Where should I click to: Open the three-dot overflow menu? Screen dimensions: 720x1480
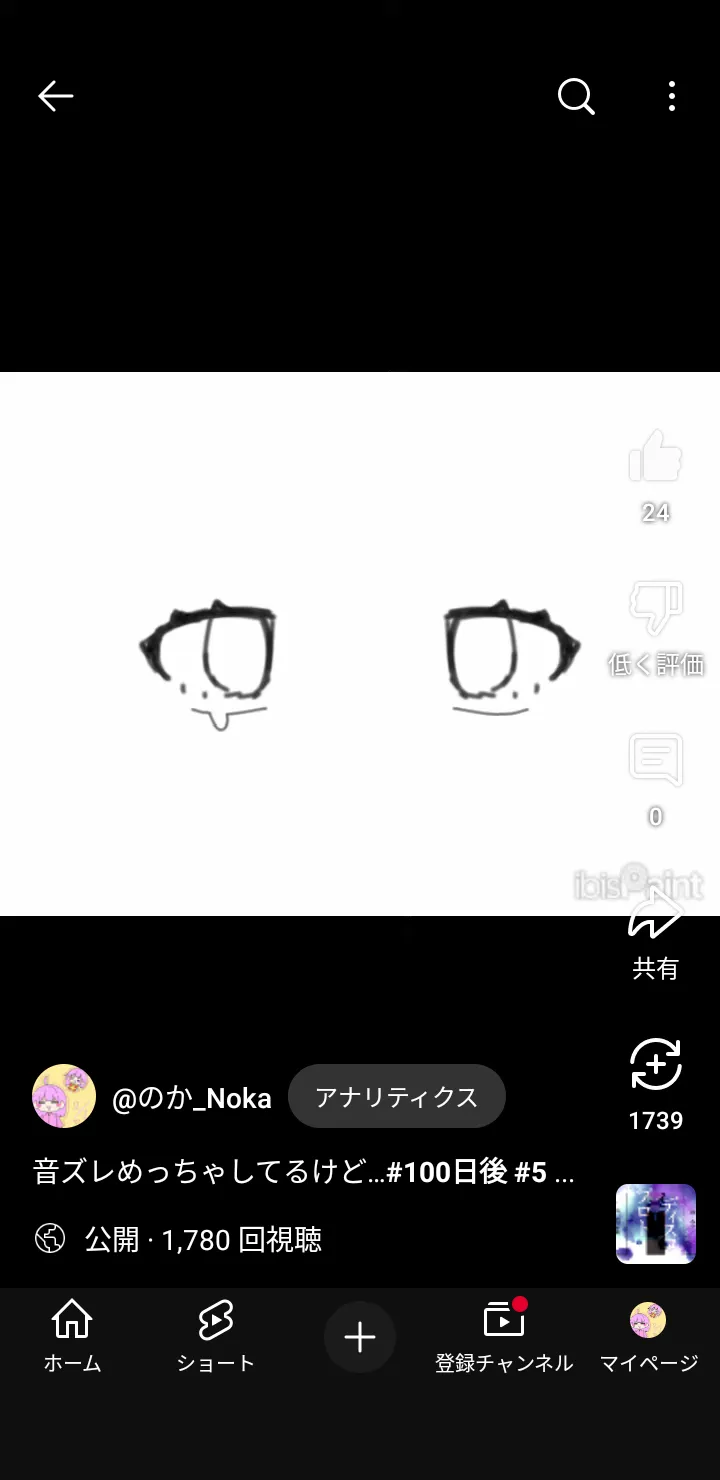point(672,97)
